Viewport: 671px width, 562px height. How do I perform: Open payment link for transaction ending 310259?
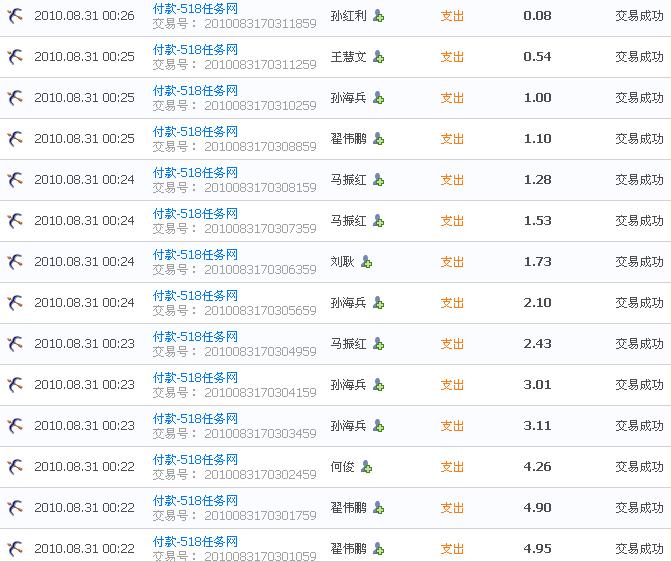(195, 91)
